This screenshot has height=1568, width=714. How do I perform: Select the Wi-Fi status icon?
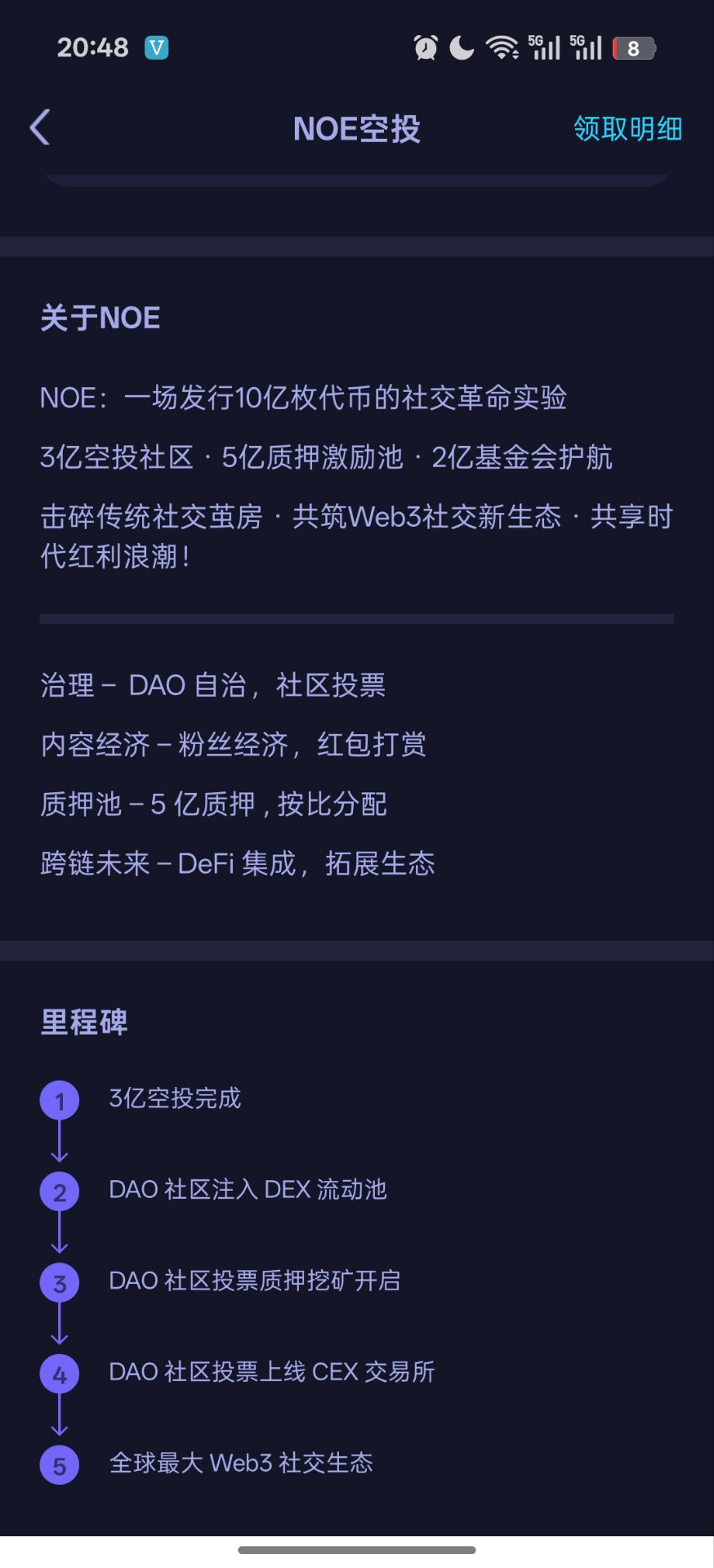tap(502, 47)
